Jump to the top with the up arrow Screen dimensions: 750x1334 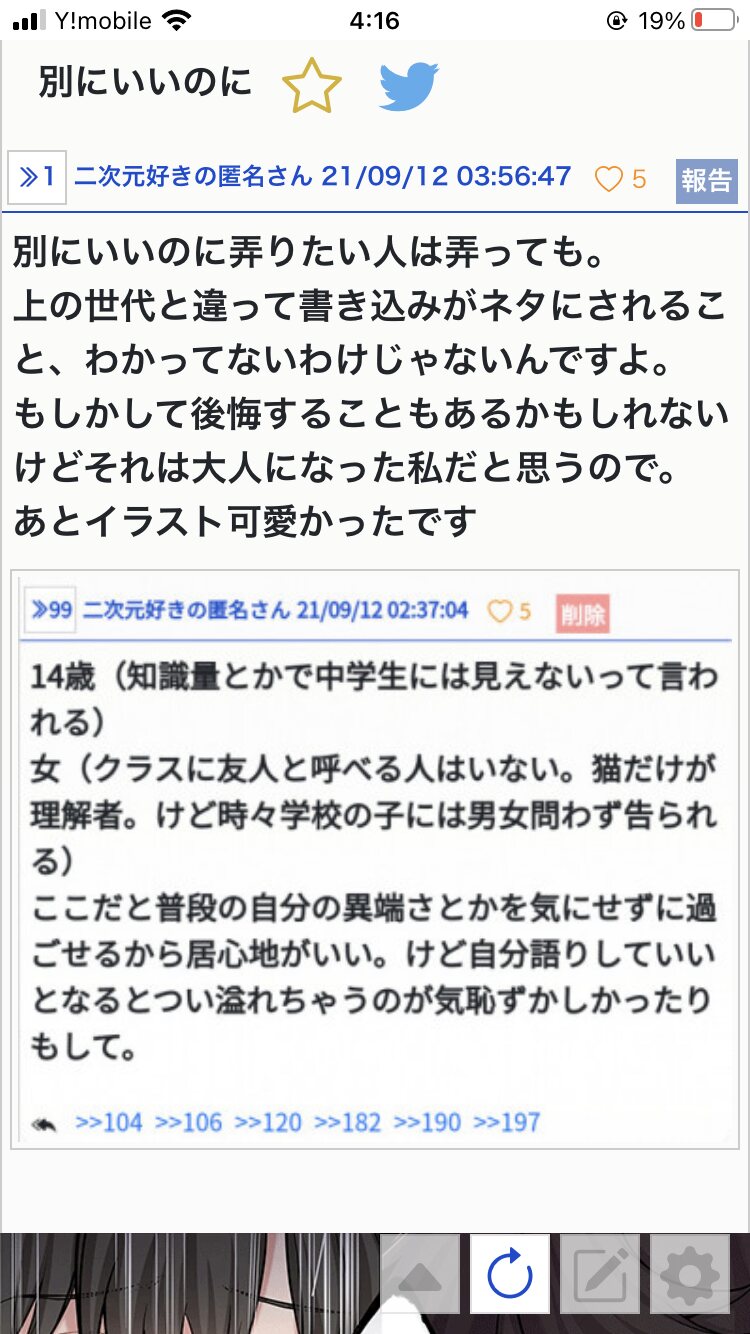tap(420, 1274)
